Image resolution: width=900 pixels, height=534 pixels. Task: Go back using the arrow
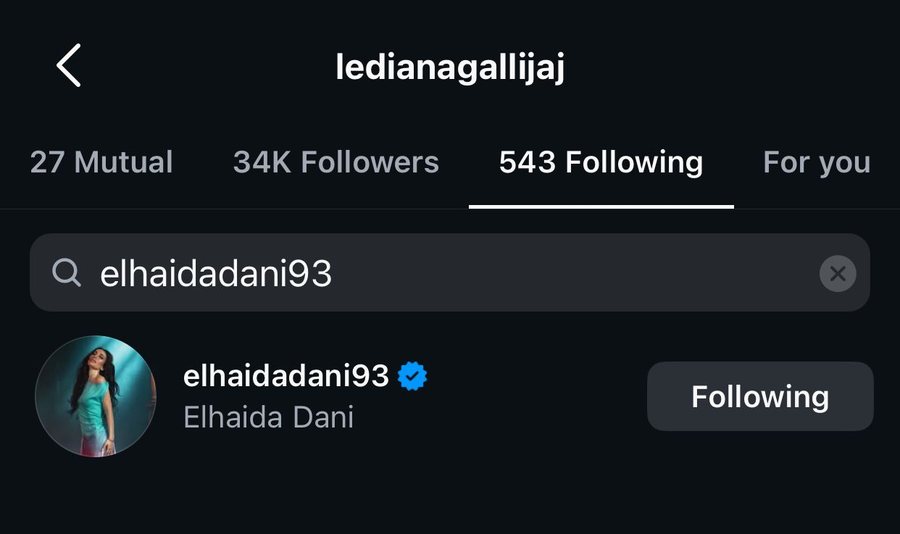(x=68, y=66)
